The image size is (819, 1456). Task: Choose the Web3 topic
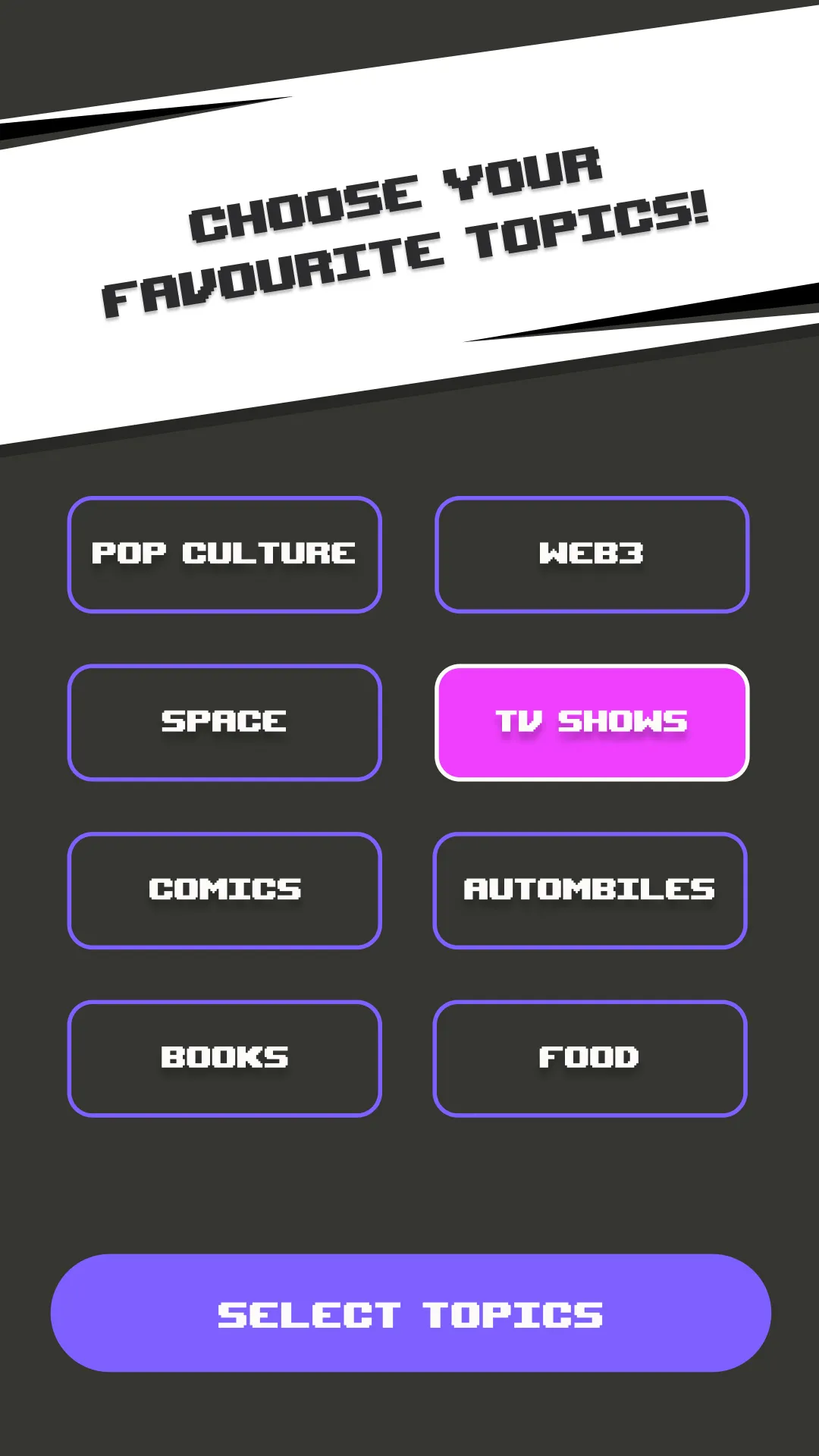coord(591,554)
